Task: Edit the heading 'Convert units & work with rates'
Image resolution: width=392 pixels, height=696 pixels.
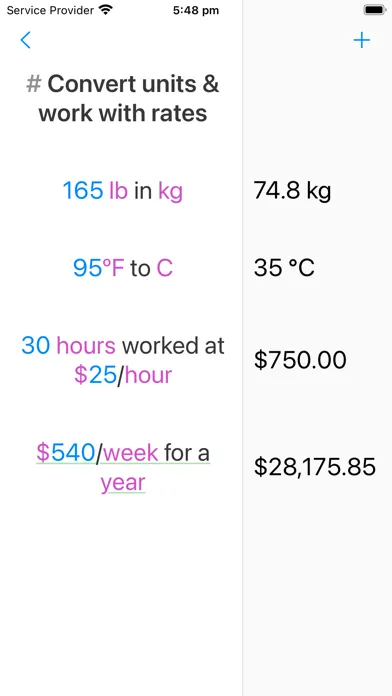Action: coord(123,99)
